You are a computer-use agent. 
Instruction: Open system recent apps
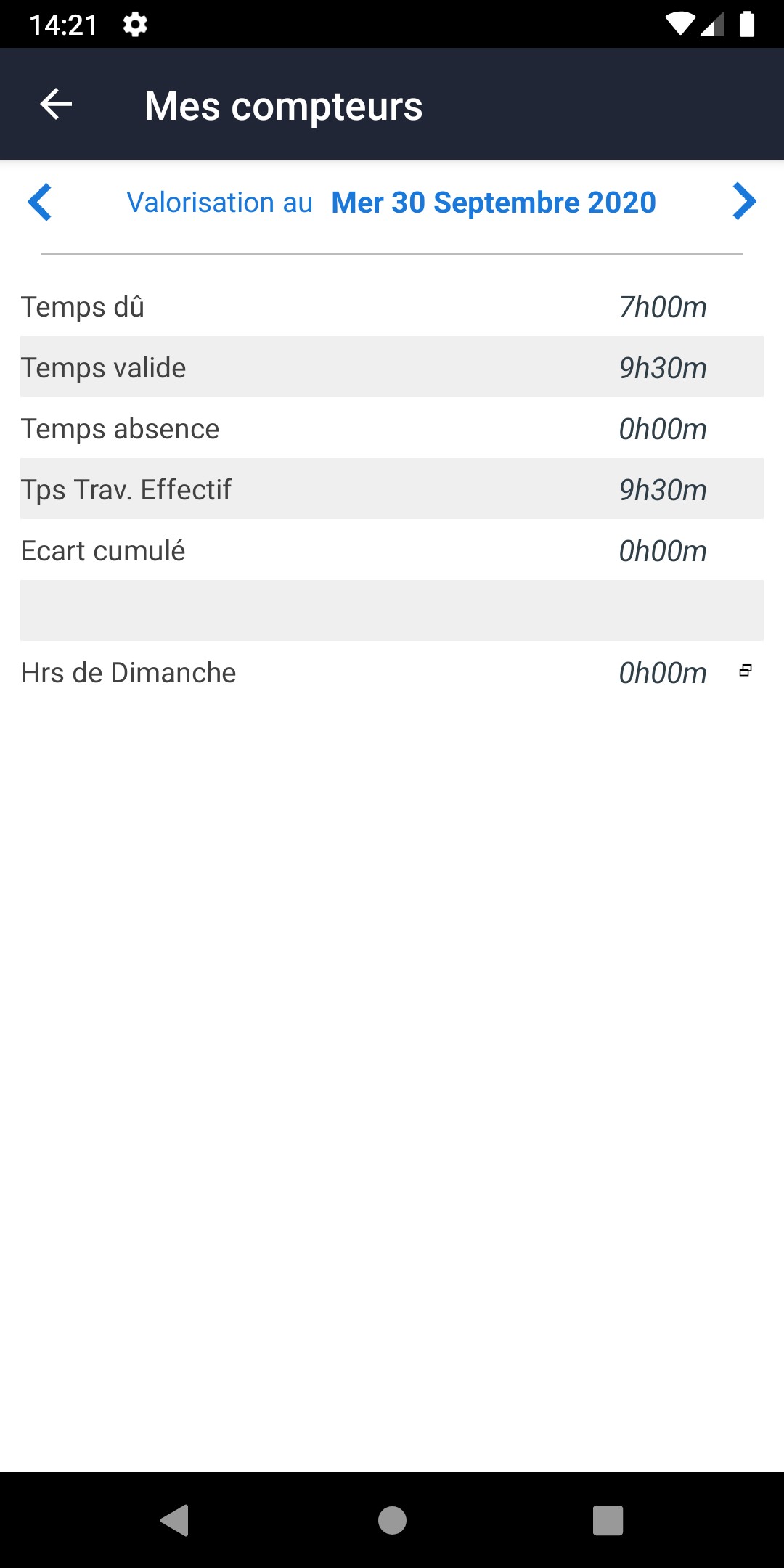coord(608,1520)
